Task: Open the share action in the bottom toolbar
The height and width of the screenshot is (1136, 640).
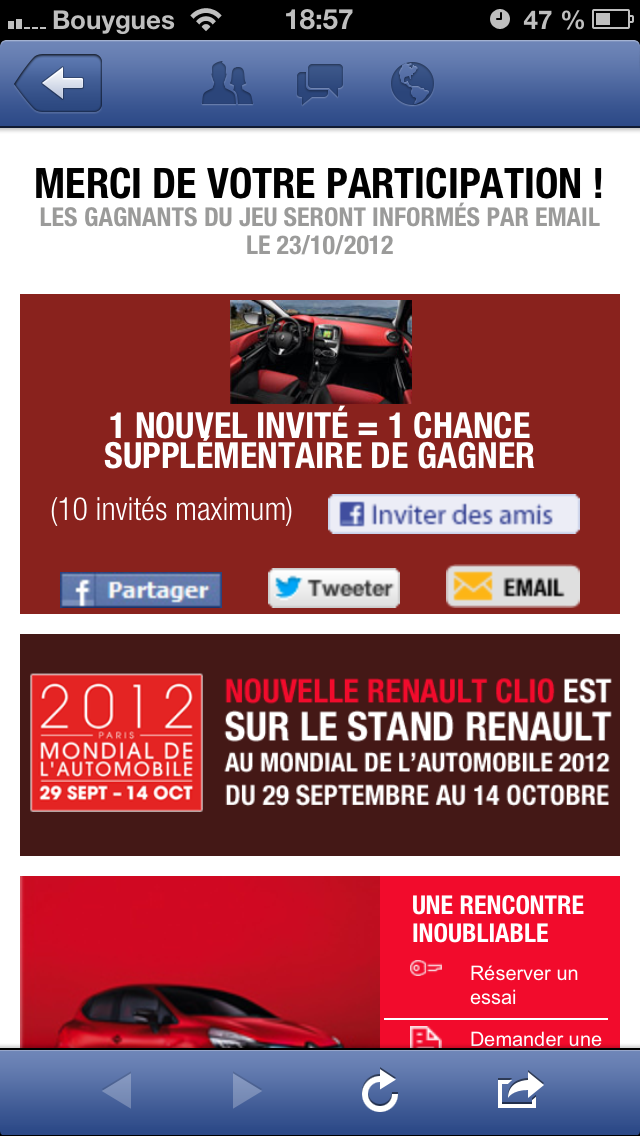Action: coord(520,1091)
